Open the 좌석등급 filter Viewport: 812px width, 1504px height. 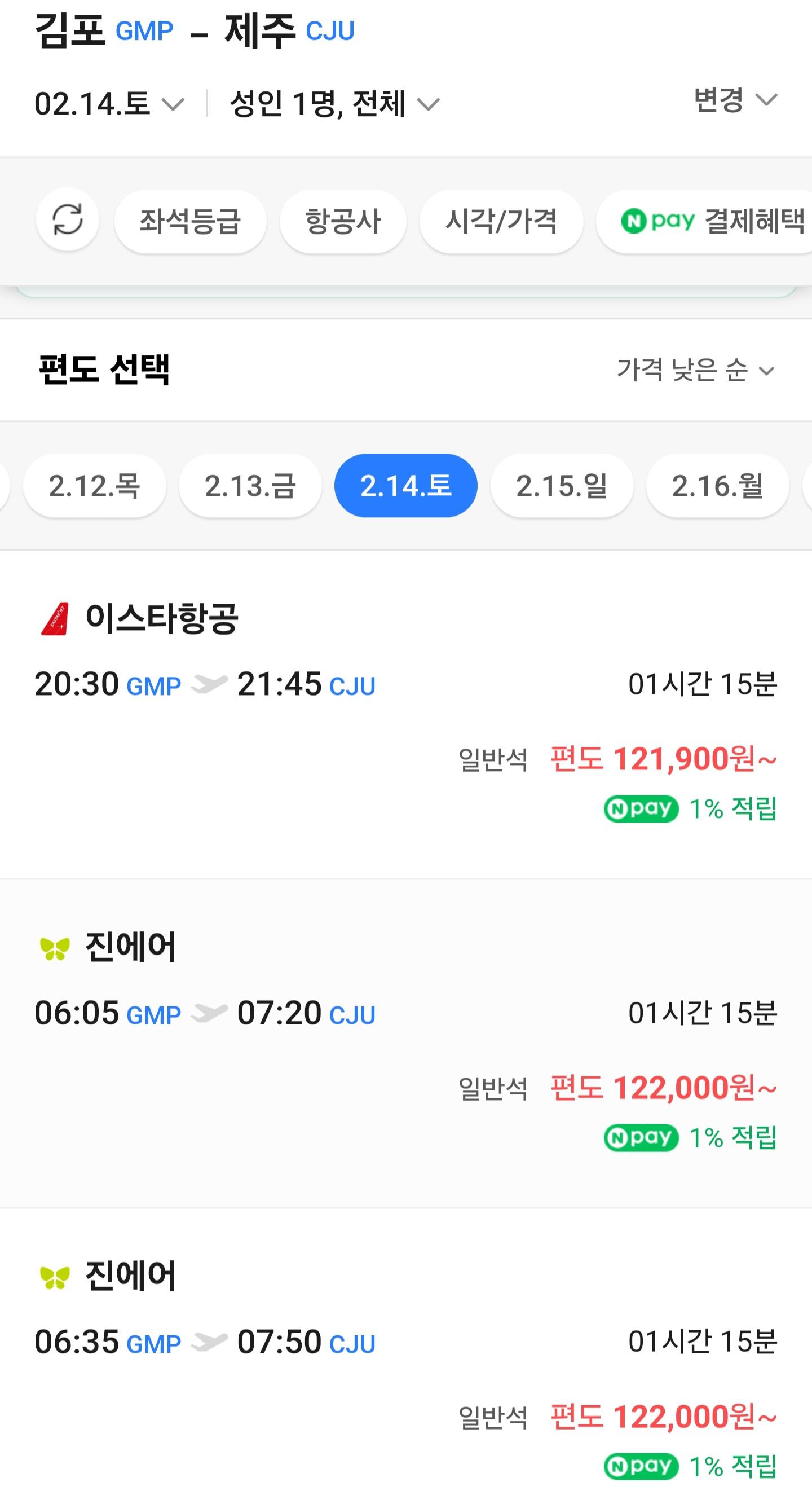coord(191,222)
